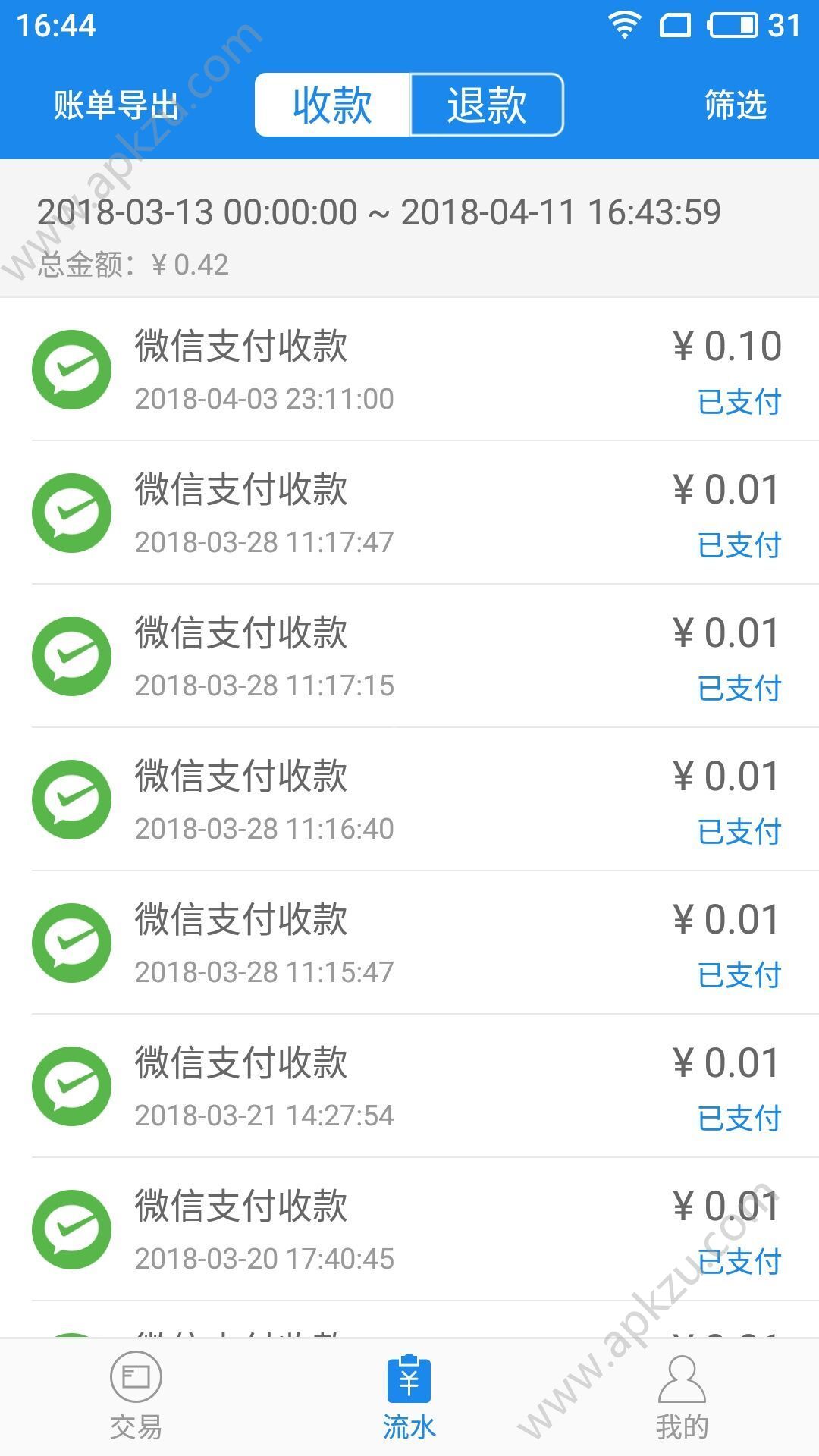Image resolution: width=819 pixels, height=1456 pixels.
Task: Open the ¥0.01 transaction from 2018-03-20
Action: 409,1228
